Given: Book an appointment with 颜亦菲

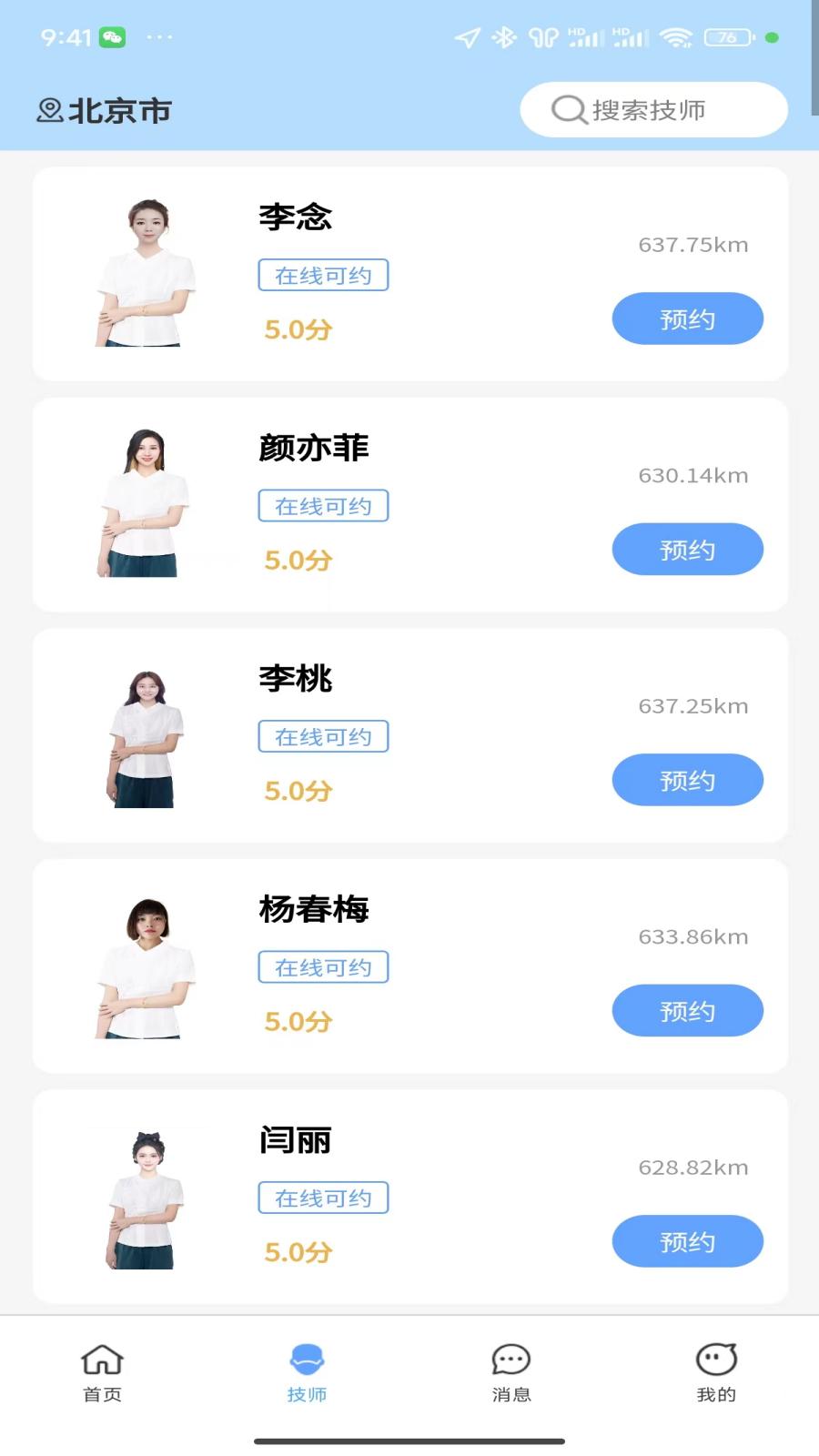Looking at the screenshot, I should [x=687, y=550].
